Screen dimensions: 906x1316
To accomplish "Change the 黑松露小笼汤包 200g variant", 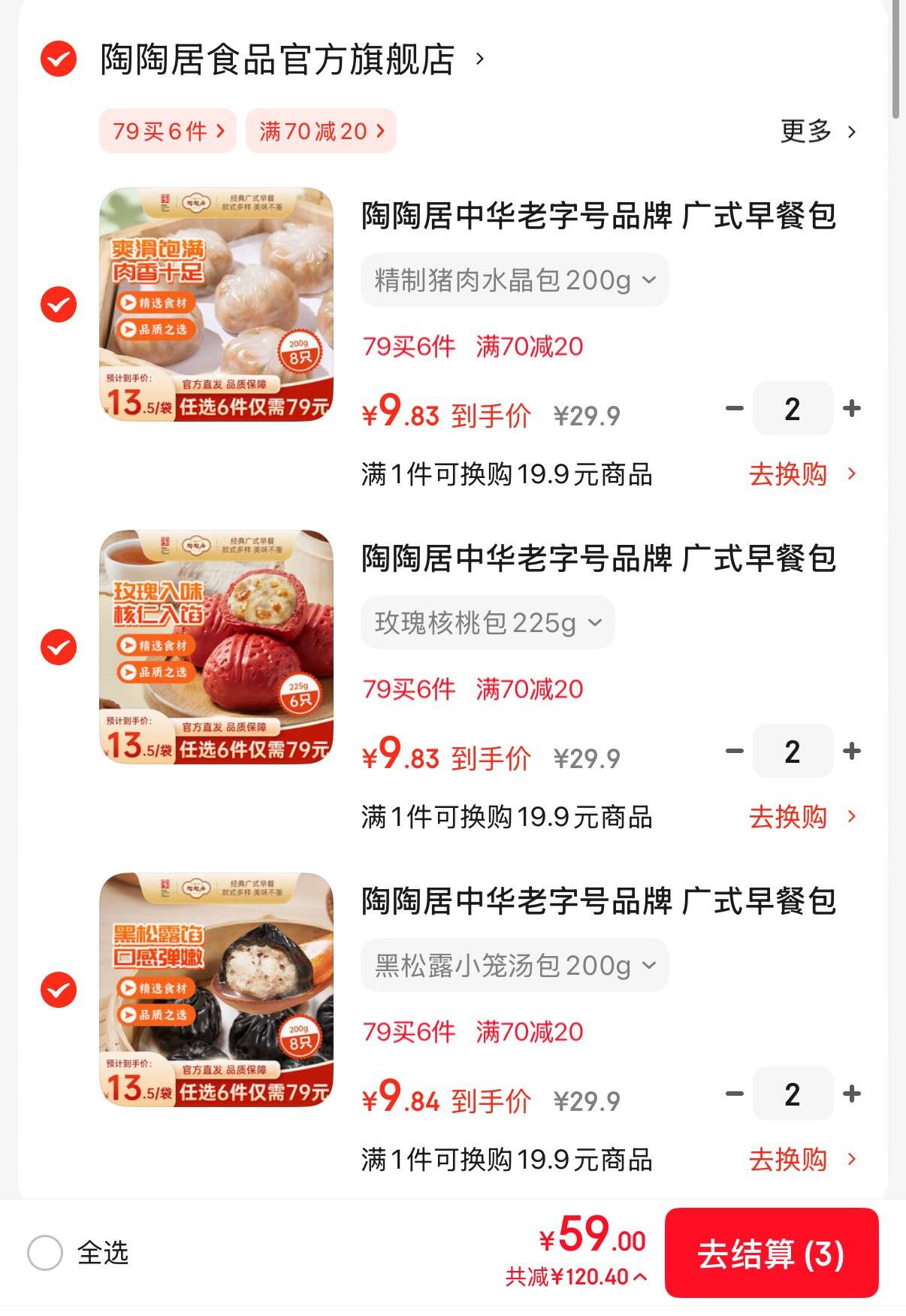I will pos(515,966).
